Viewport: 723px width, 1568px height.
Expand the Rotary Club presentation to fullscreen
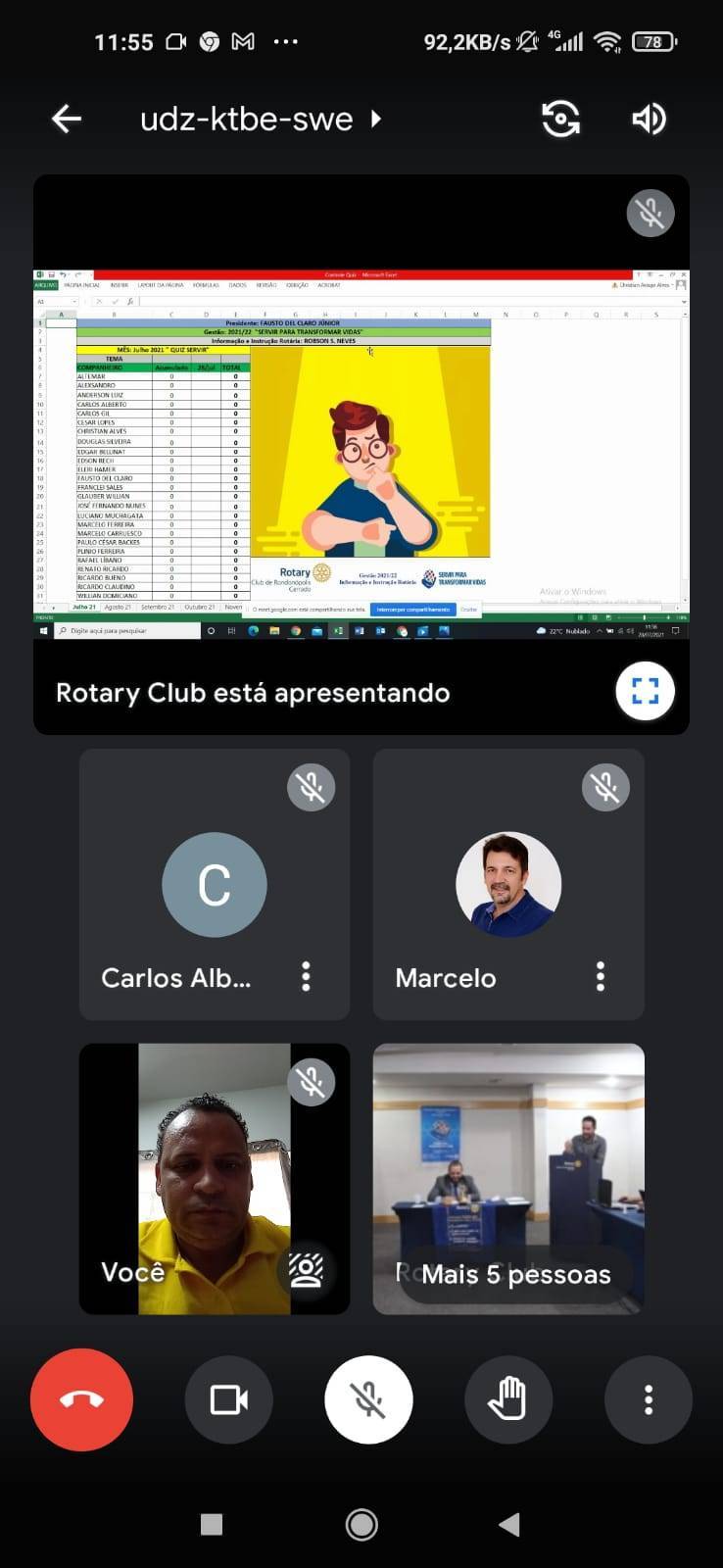click(x=645, y=691)
